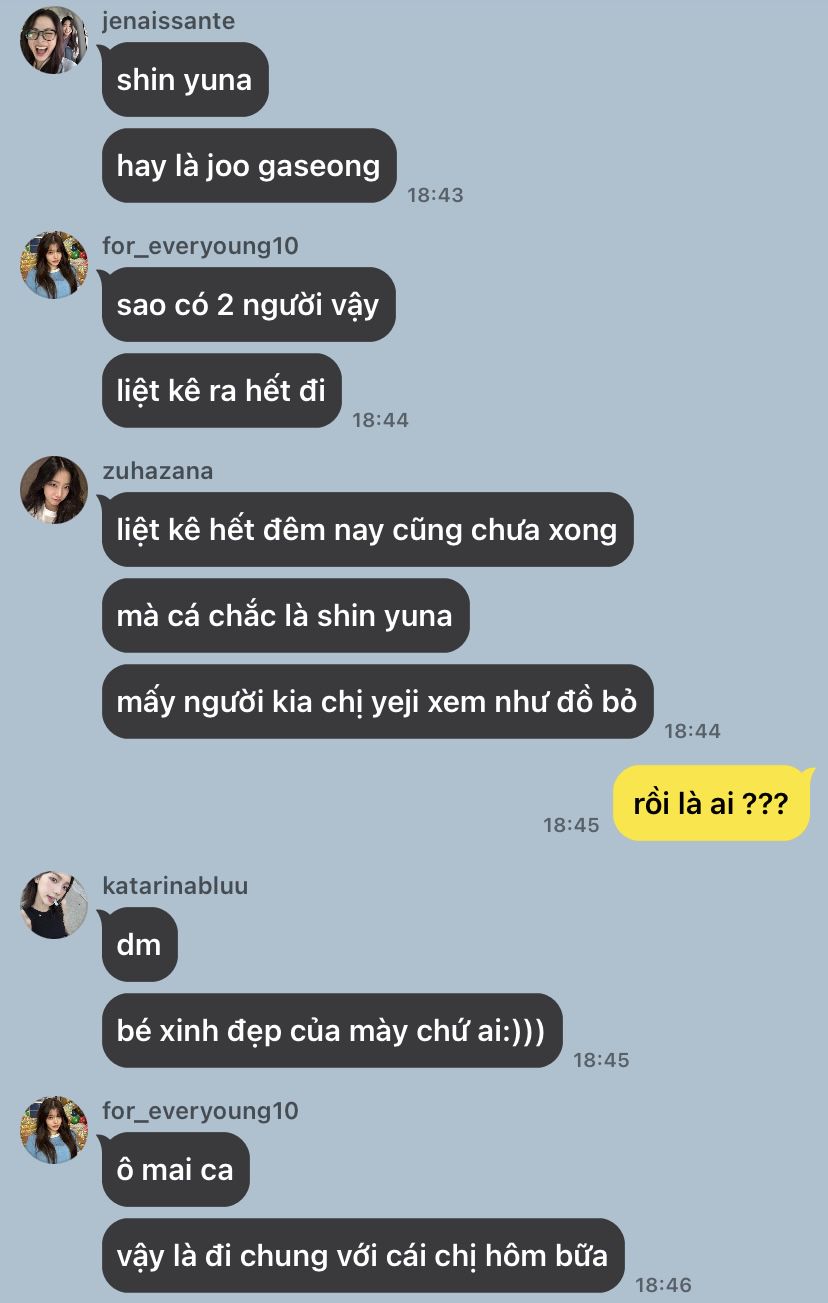Open zuhazana's profile avatar

point(54,490)
